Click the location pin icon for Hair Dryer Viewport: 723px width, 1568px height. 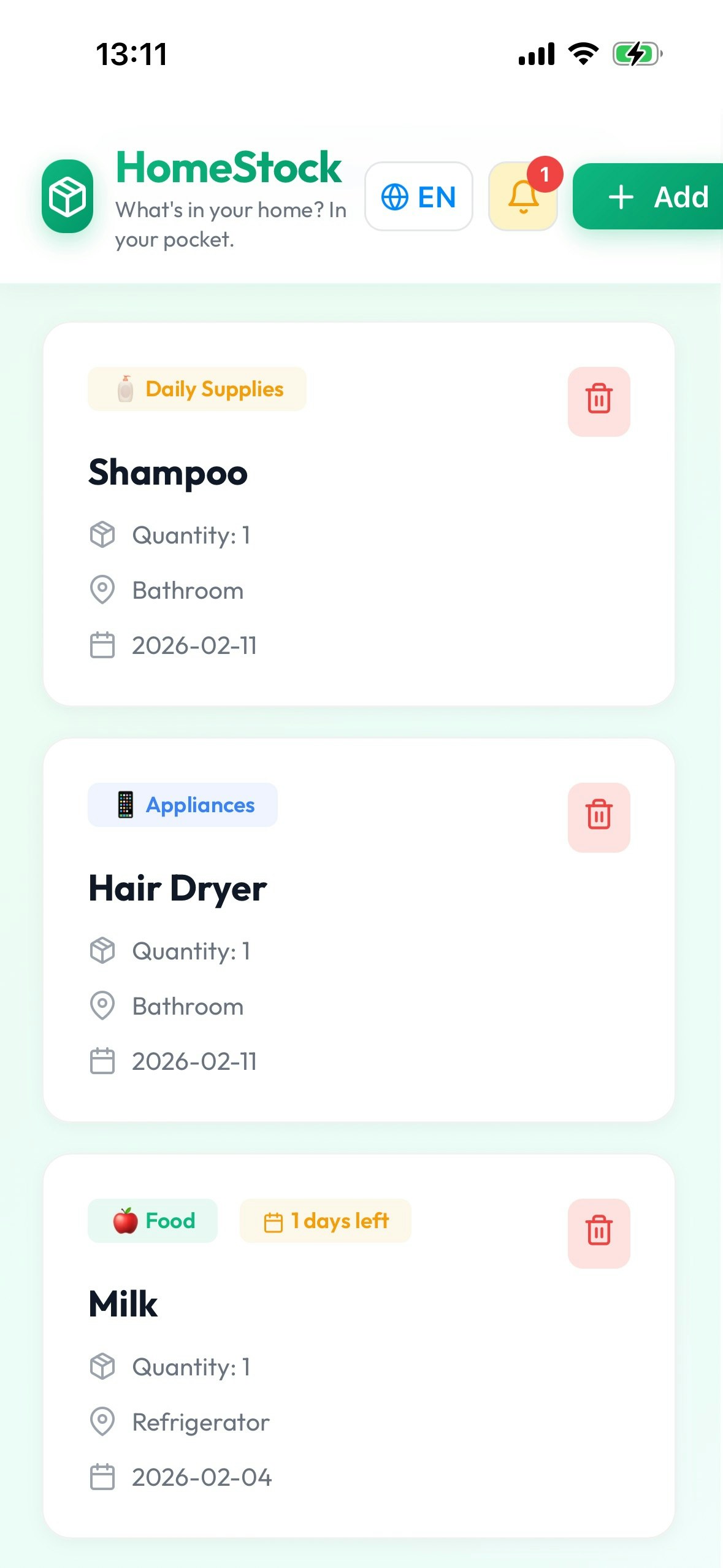[102, 1006]
